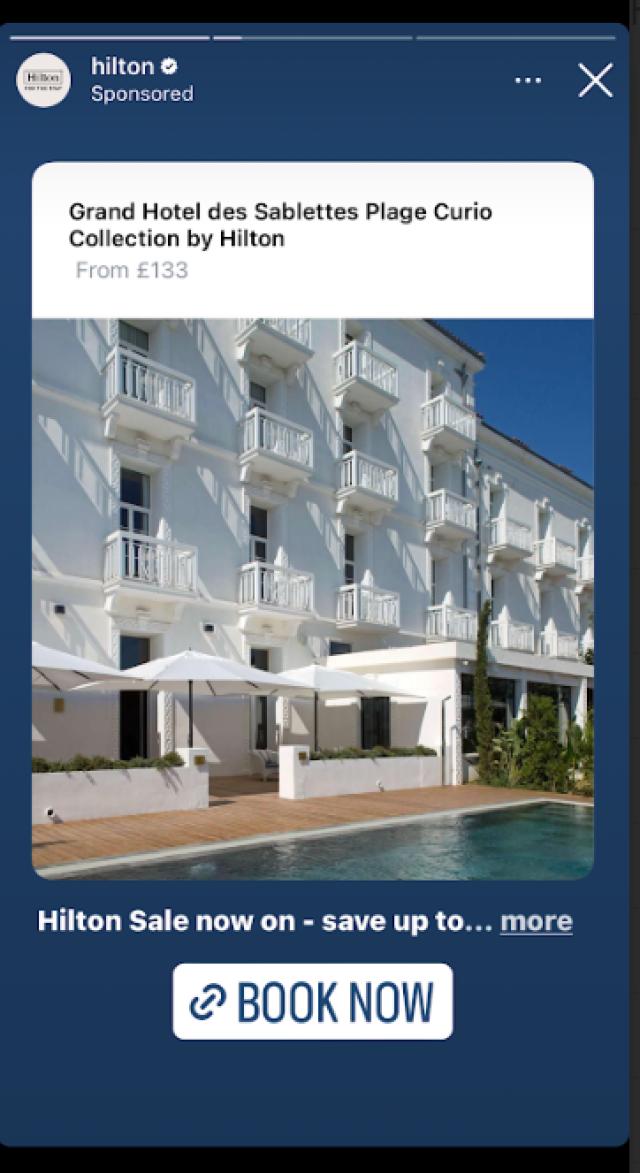Expand the caption with the more link

coord(536,921)
